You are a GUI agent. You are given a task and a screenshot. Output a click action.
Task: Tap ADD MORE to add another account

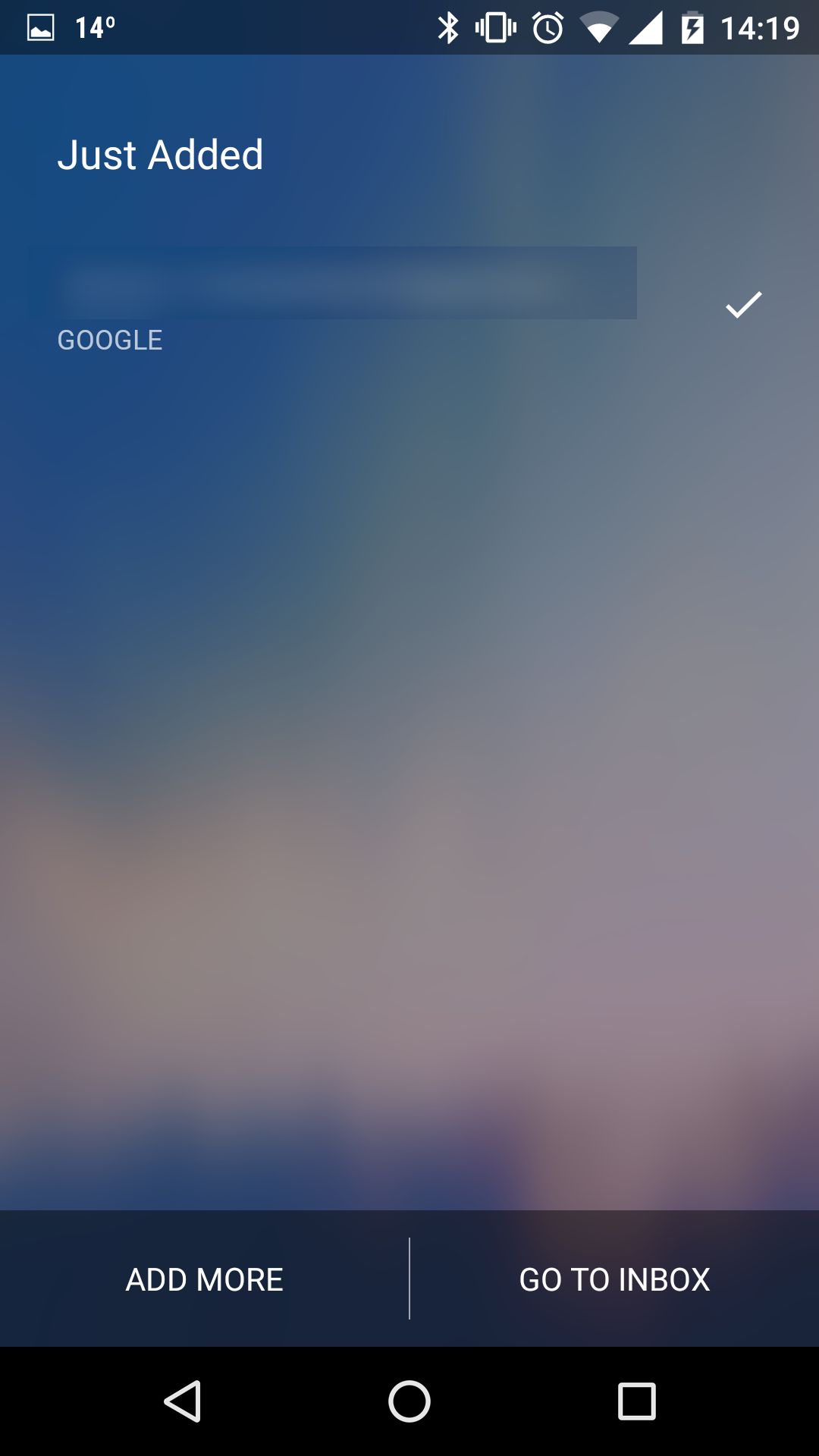coord(204,1279)
